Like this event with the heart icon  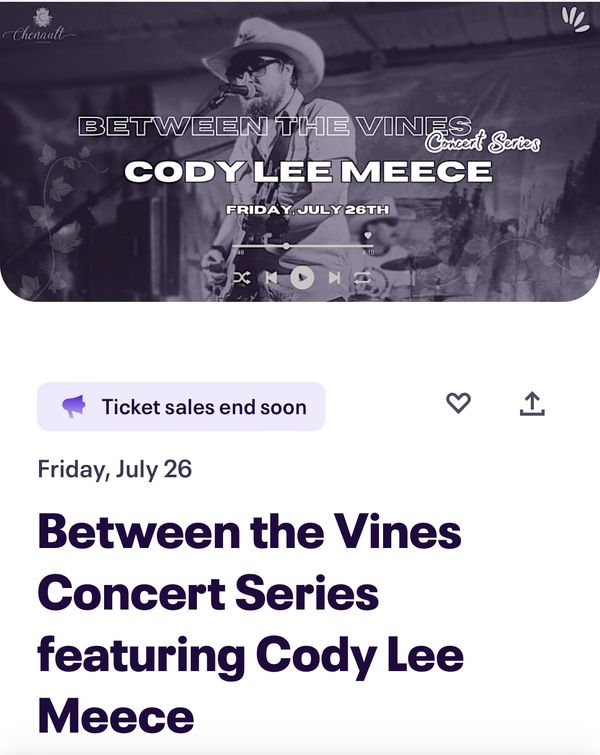458,403
